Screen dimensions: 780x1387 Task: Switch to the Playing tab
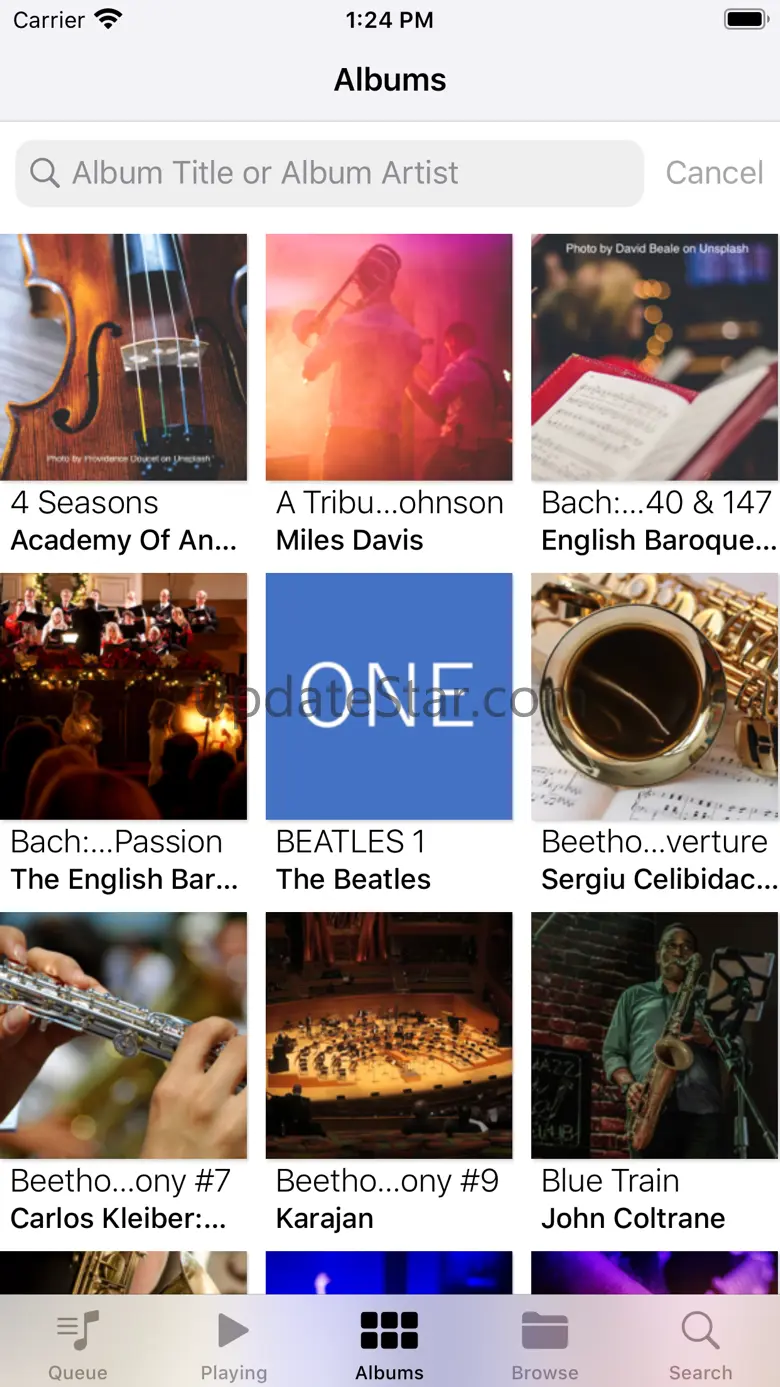234,1344
